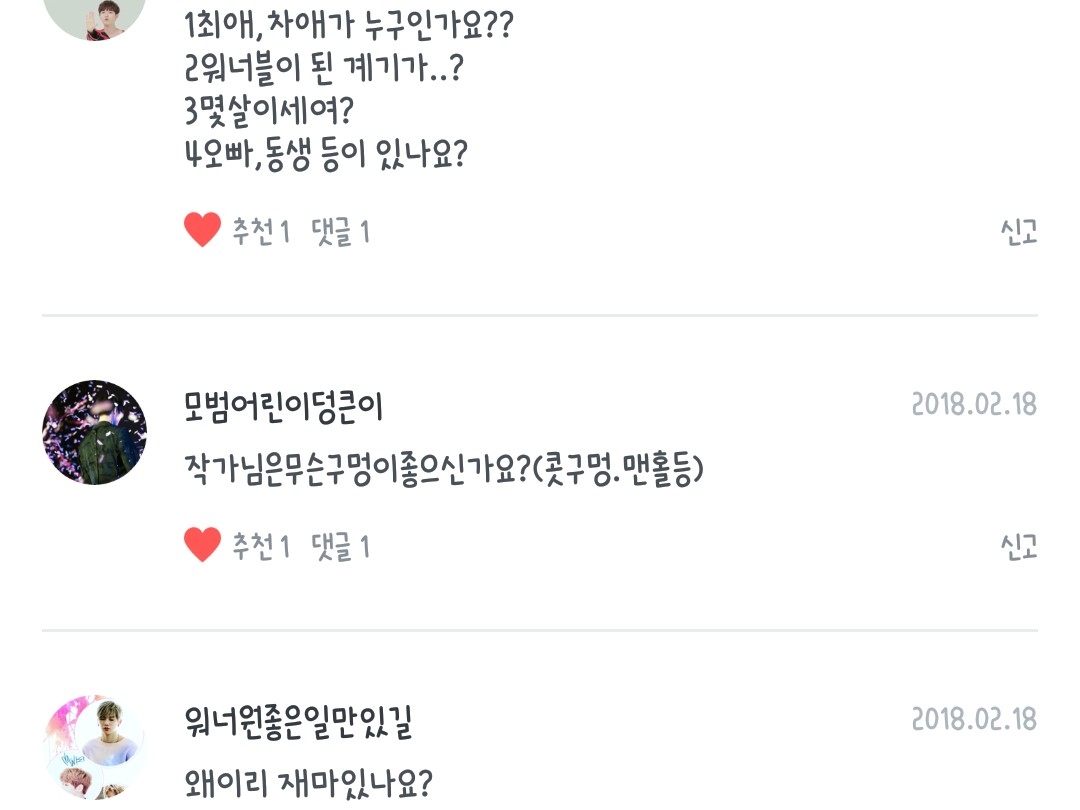Tap the username 워너원좋은일만있길
The width and height of the screenshot is (1080, 810).
pos(298,722)
